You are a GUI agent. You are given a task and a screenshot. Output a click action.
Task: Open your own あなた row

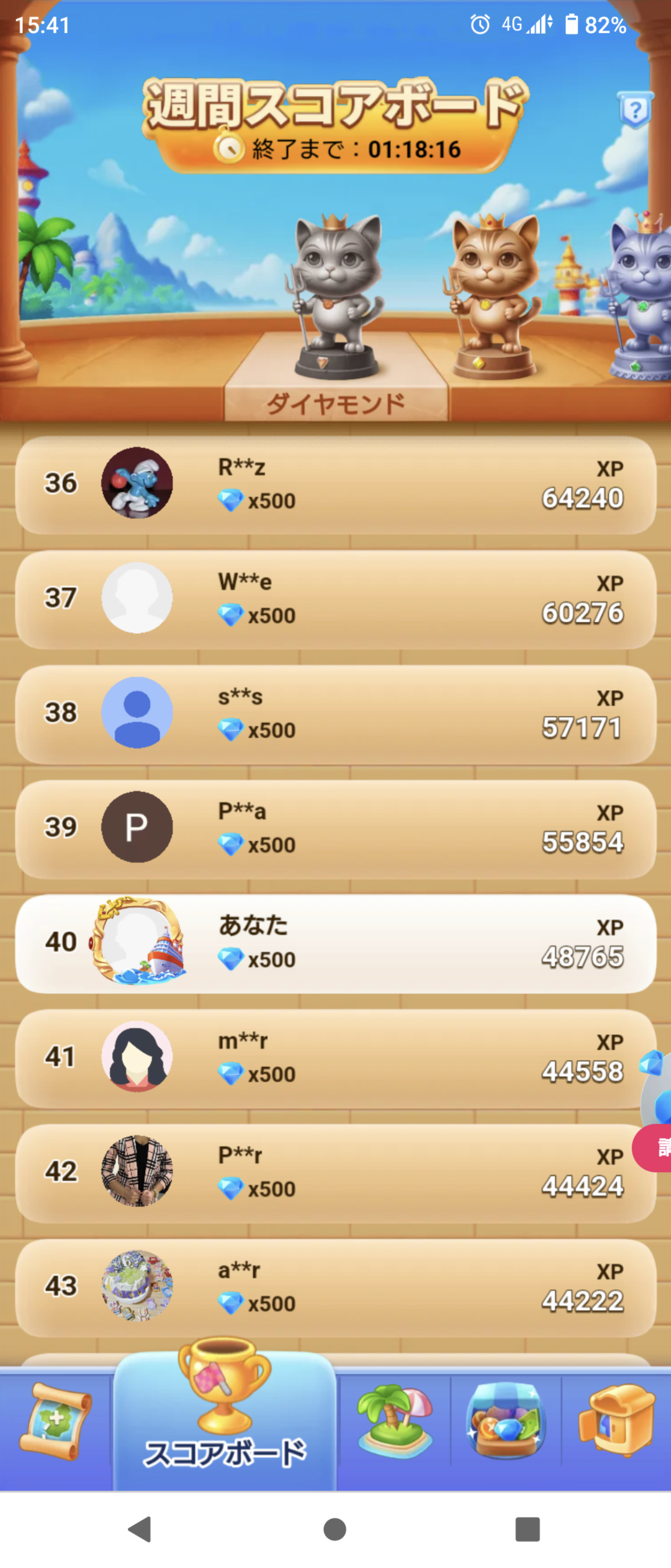(x=335, y=944)
